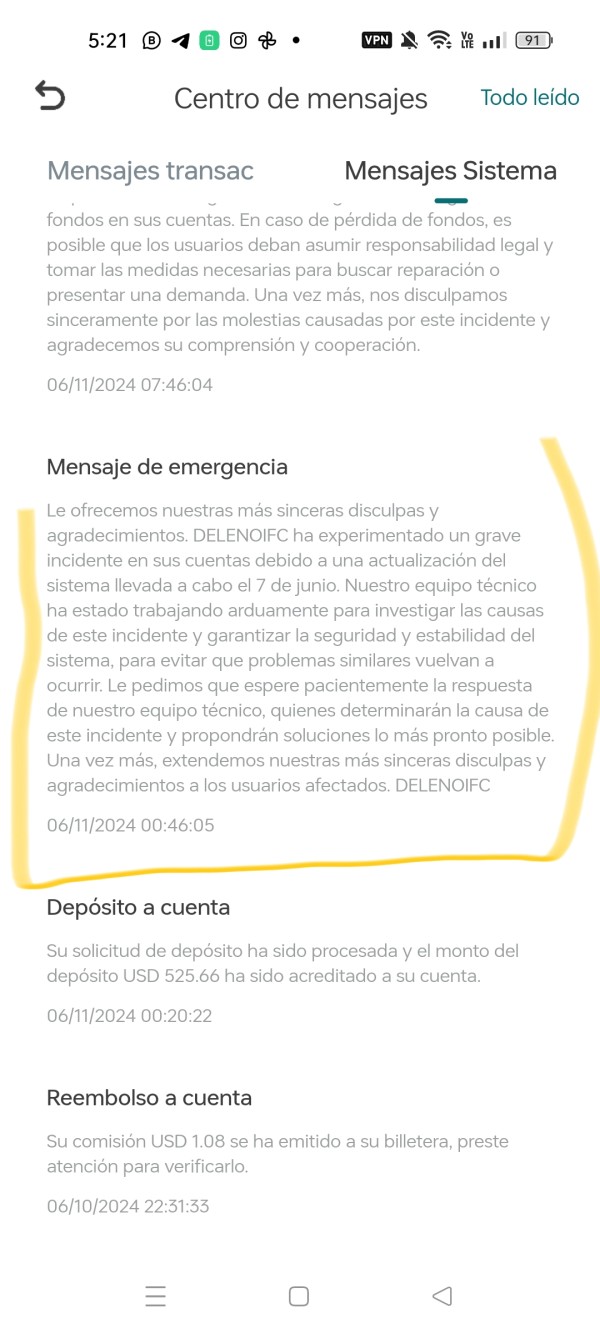Mark all messages as read with Todo leído
Viewport: 600px width, 1333px height.
[530, 97]
